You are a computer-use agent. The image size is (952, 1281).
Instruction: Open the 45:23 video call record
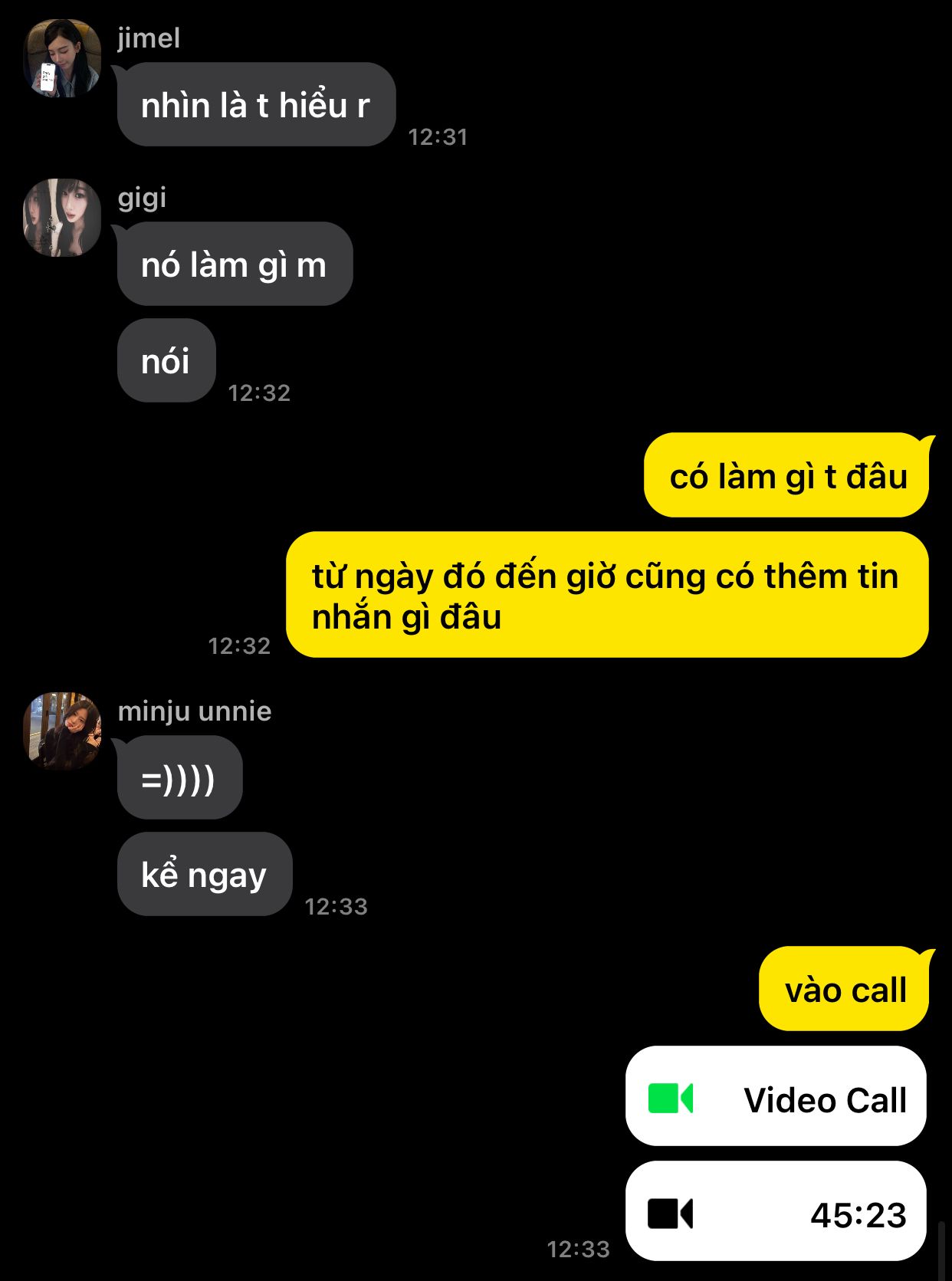pyautogui.click(x=776, y=1211)
